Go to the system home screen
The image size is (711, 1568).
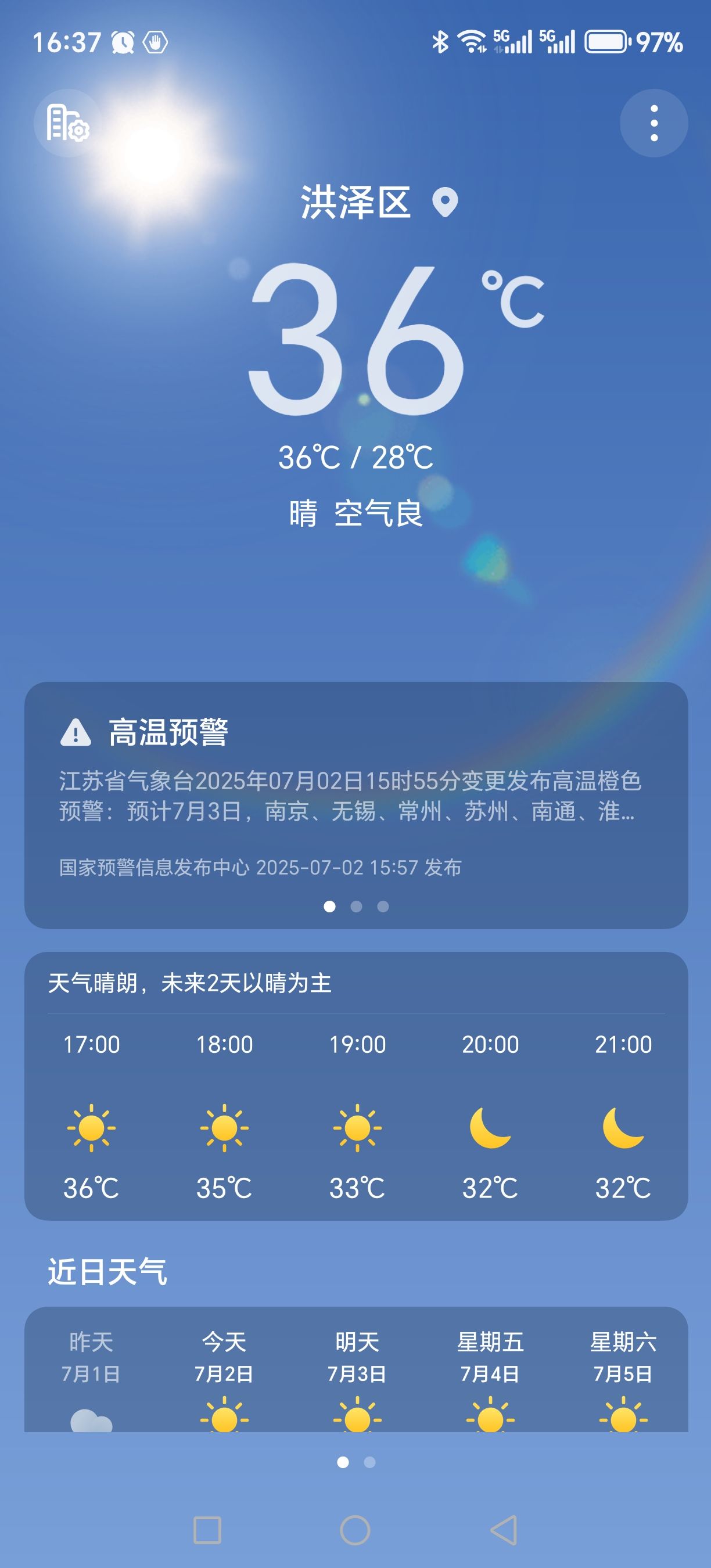355,1530
